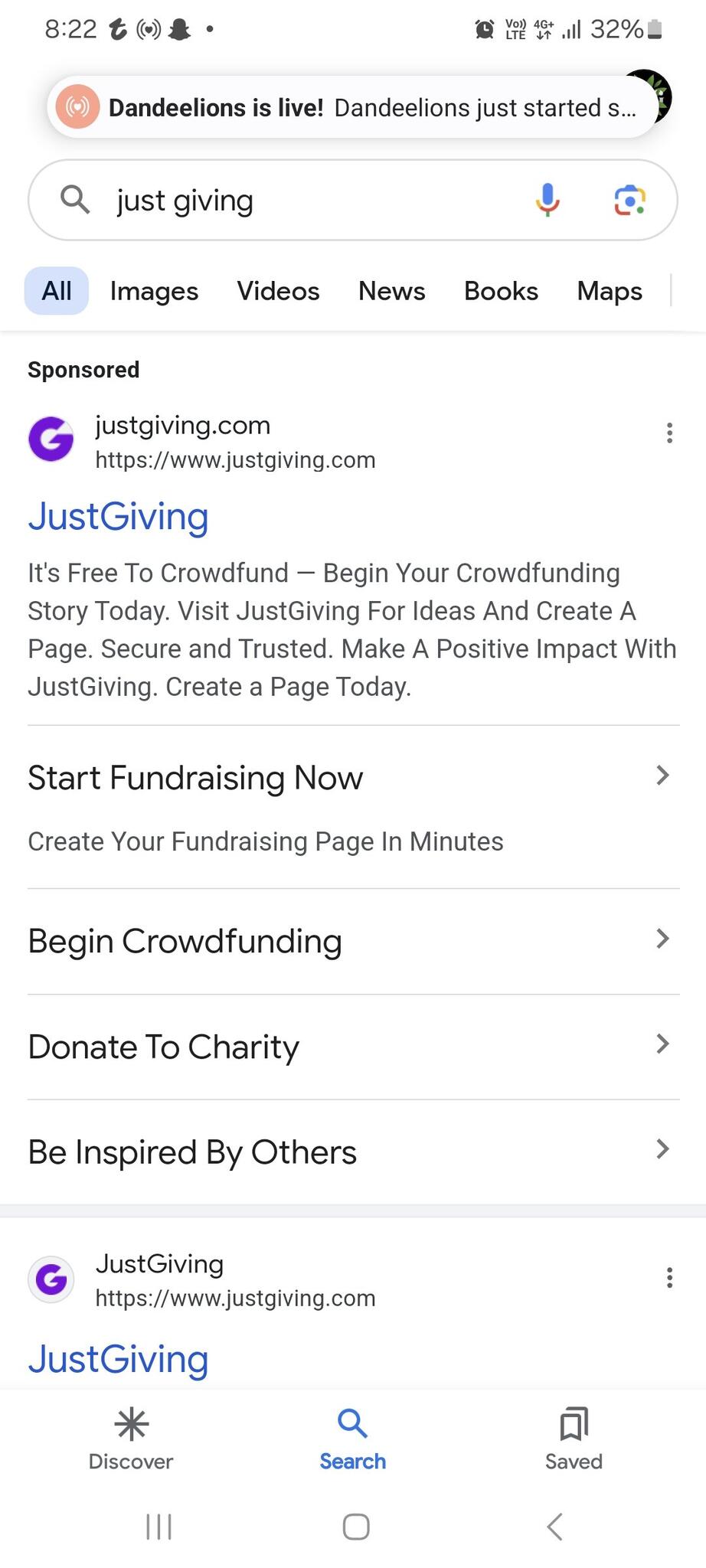
Task: Switch to the Books tab
Action: [x=501, y=291]
